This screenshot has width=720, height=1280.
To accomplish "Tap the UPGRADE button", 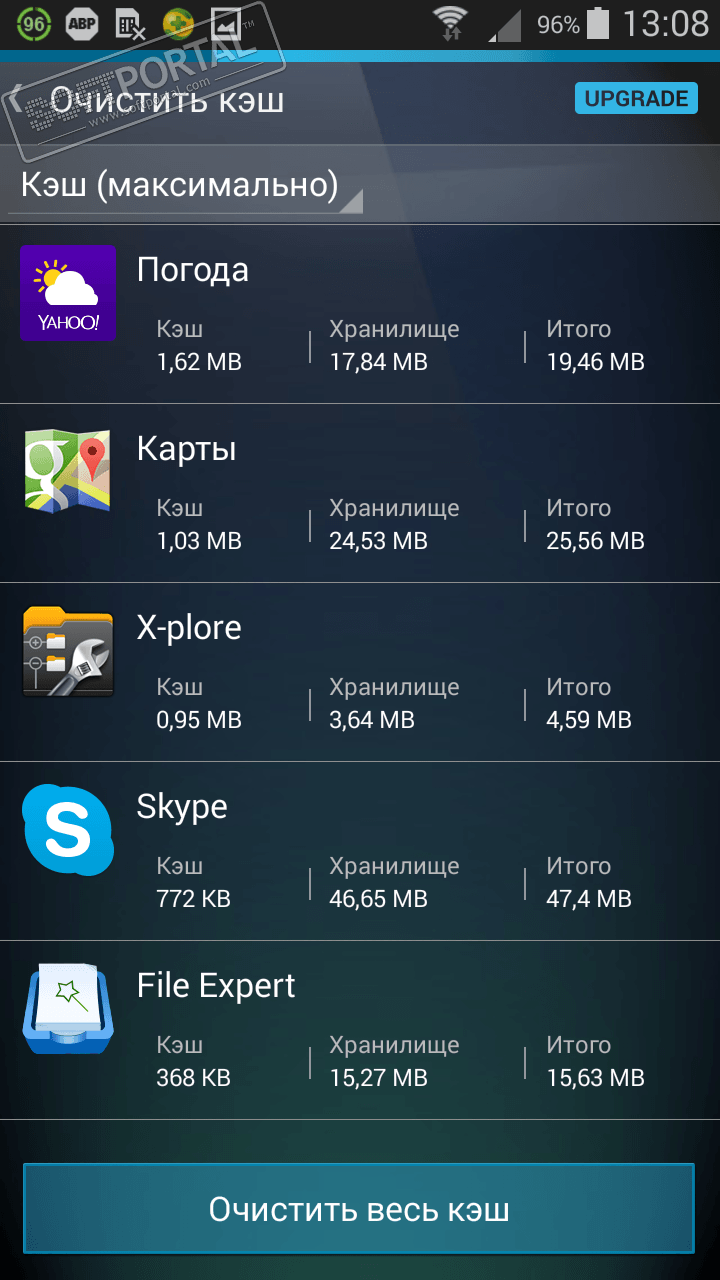I will (x=636, y=98).
